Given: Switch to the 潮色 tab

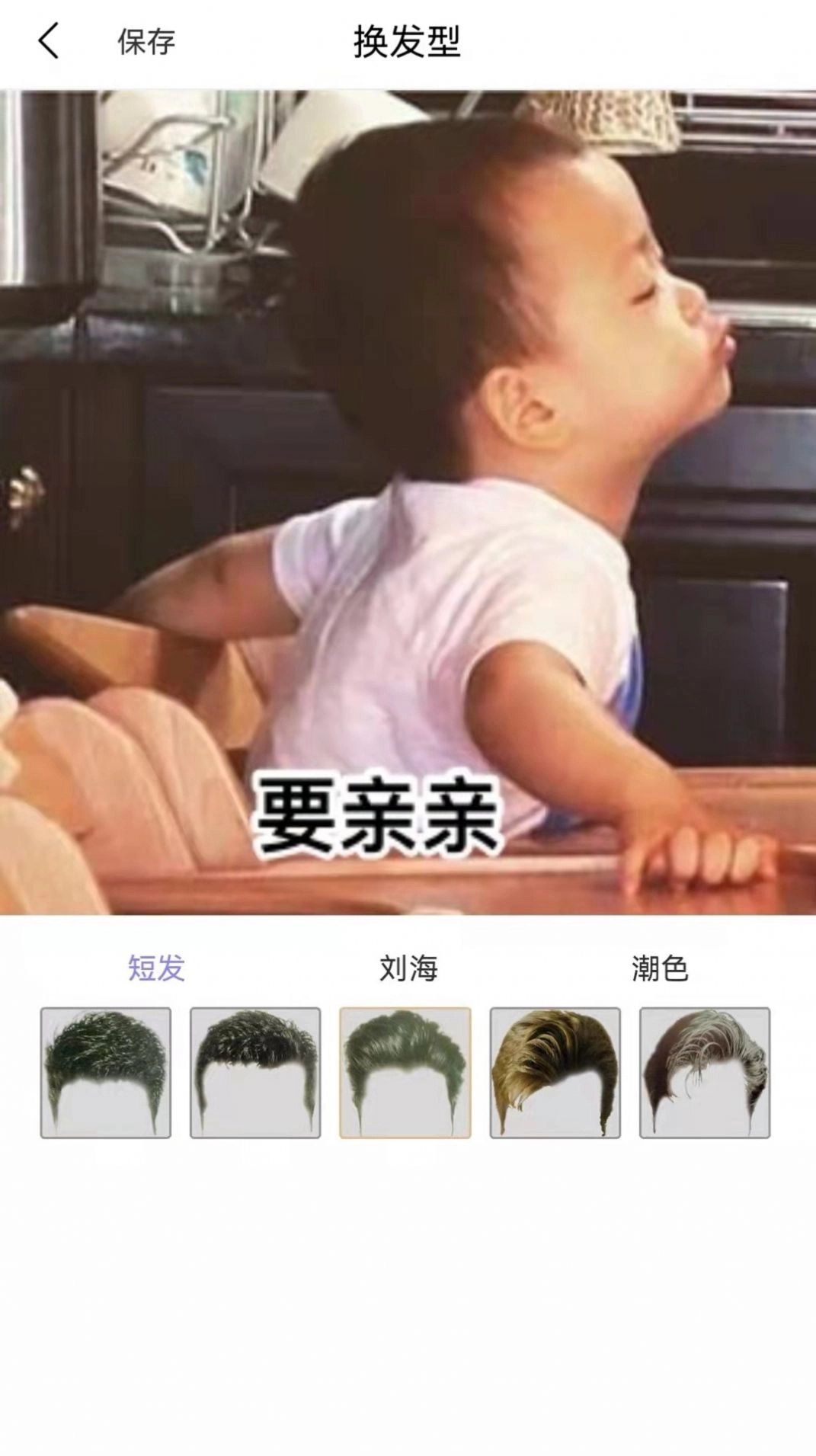Looking at the screenshot, I should pyautogui.click(x=660, y=968).
